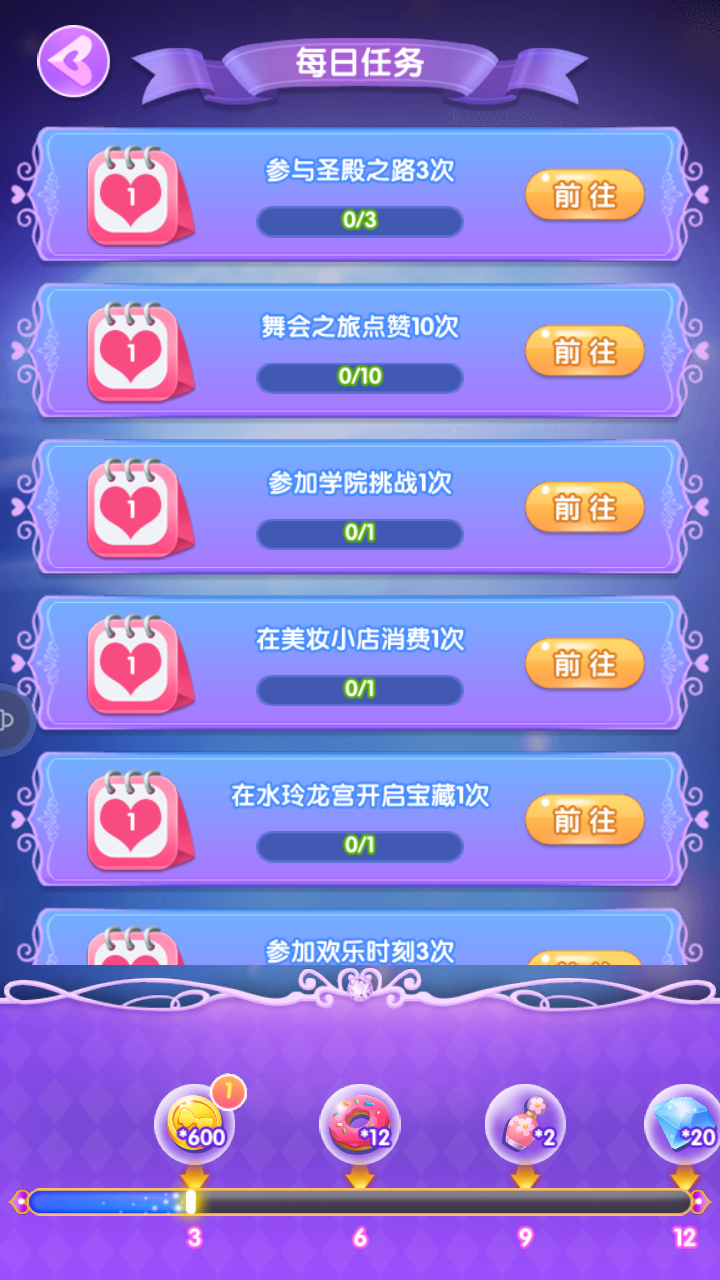This screenshot has height=1280, width=720.
Task: Claim the 600 coin reward bubble
Action: point(195,1125)
